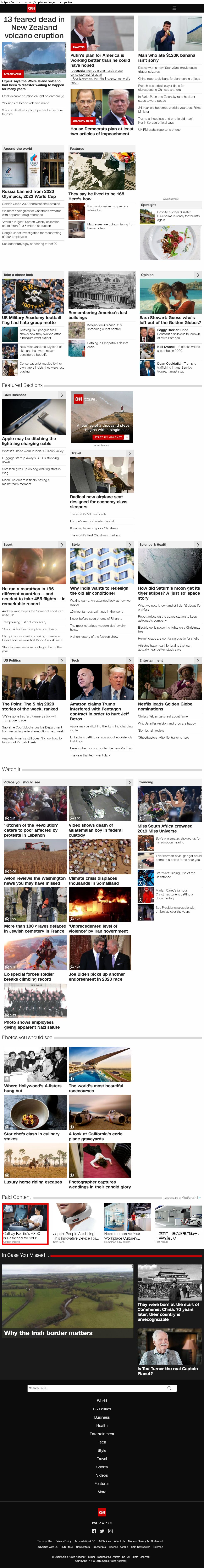Expand the Opinion section arrow
The width and height of the screenshot is (204, 1568).
click(197, 275)
